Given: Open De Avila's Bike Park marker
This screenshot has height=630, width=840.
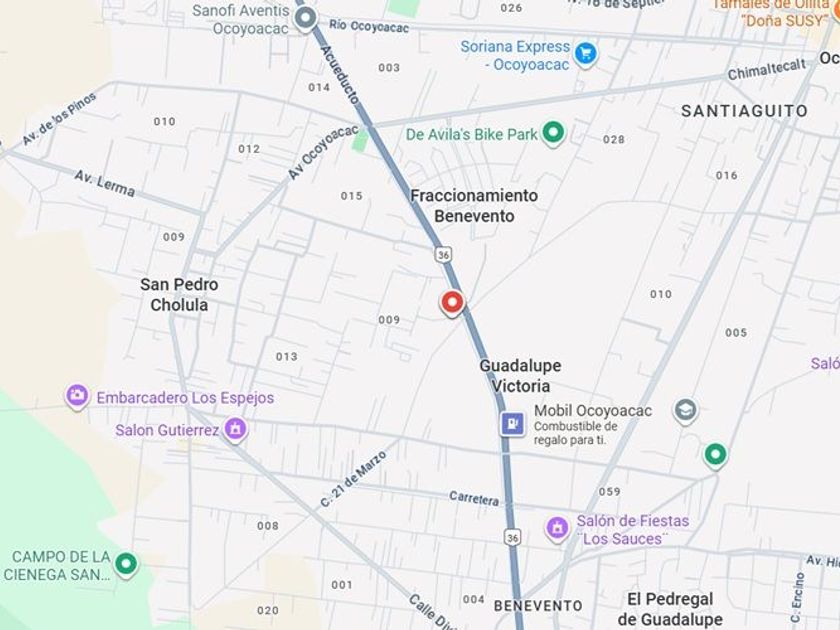Looking at the screenshot, I should point(553,133).
